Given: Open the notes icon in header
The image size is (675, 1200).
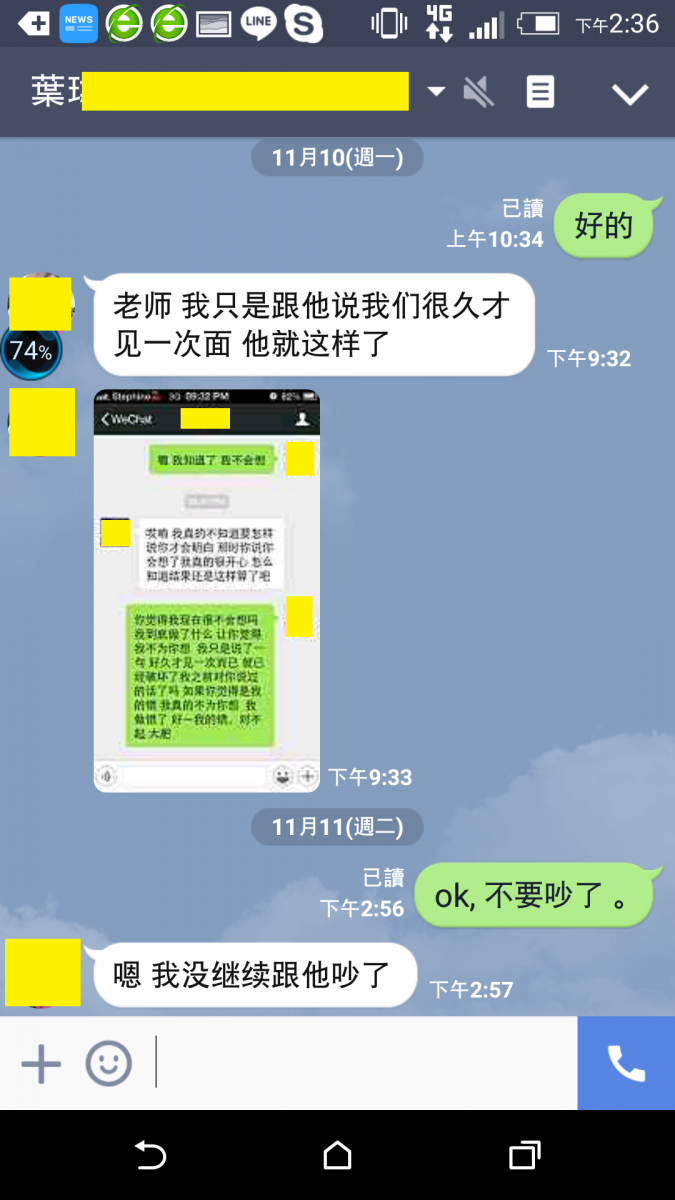Looking at the screenshot, I should point(540,93).
